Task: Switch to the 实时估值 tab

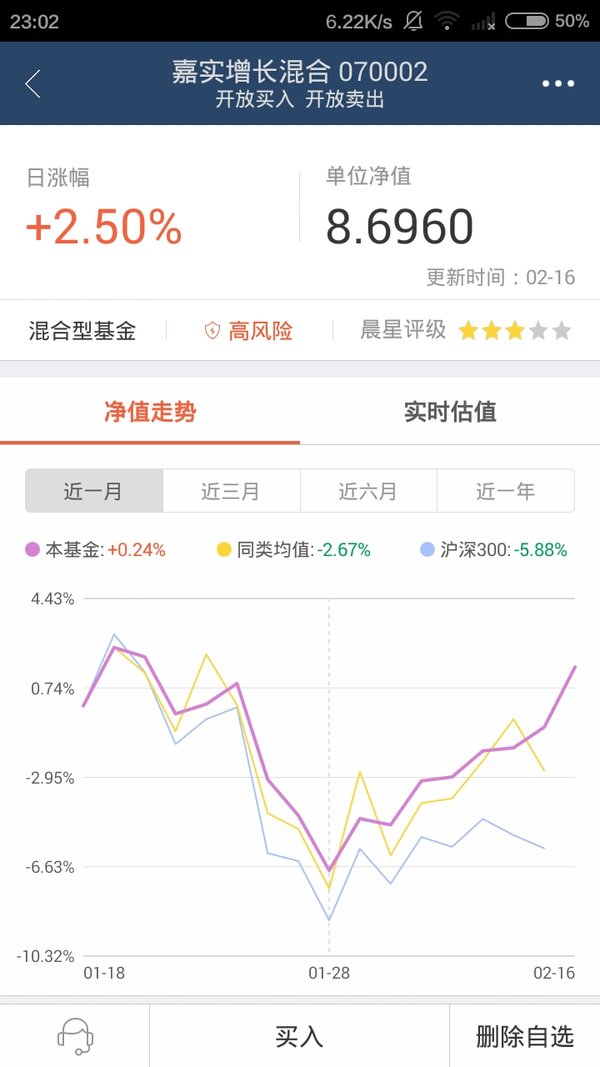Action: click(x=450, y=412)
